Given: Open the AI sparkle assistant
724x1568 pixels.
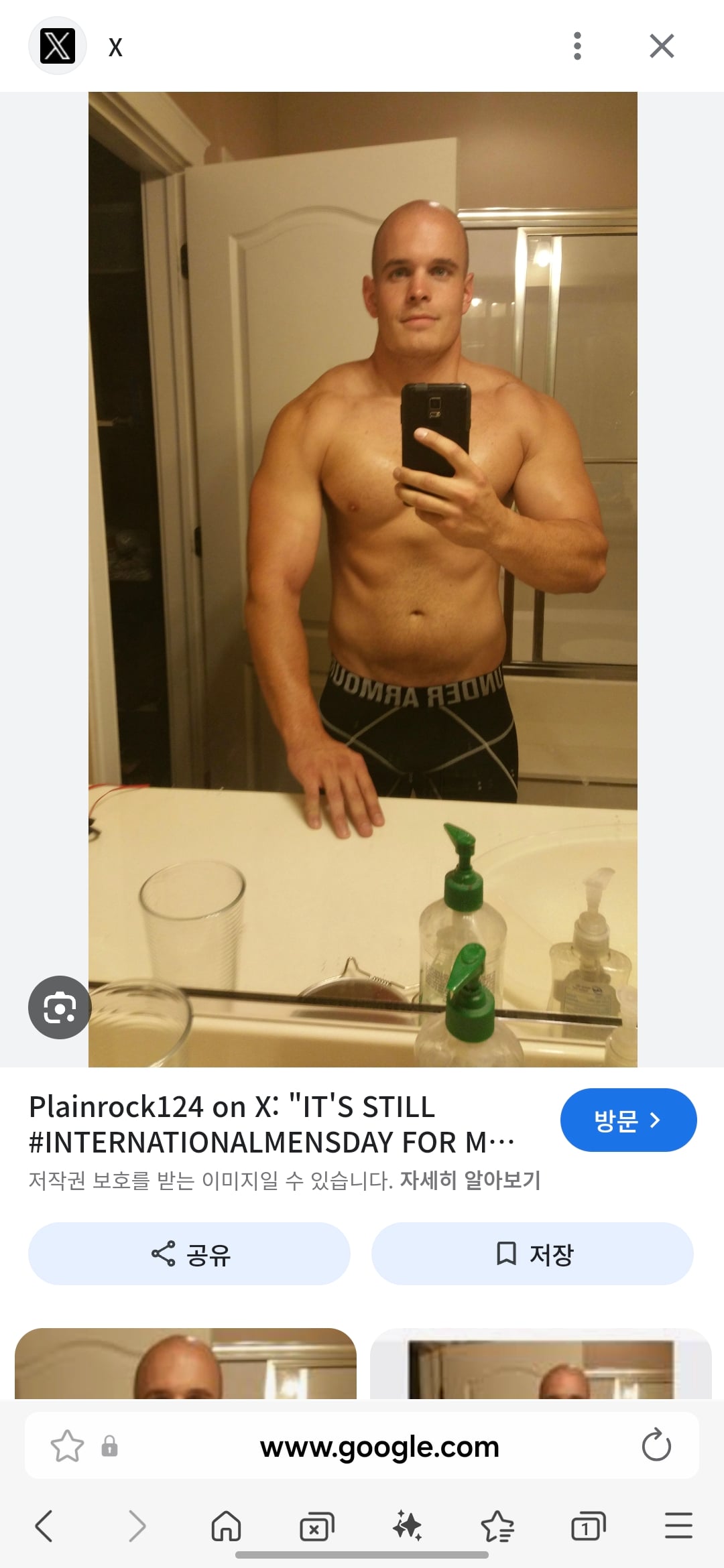Looking at the screenshot, I should point(407,1526).
